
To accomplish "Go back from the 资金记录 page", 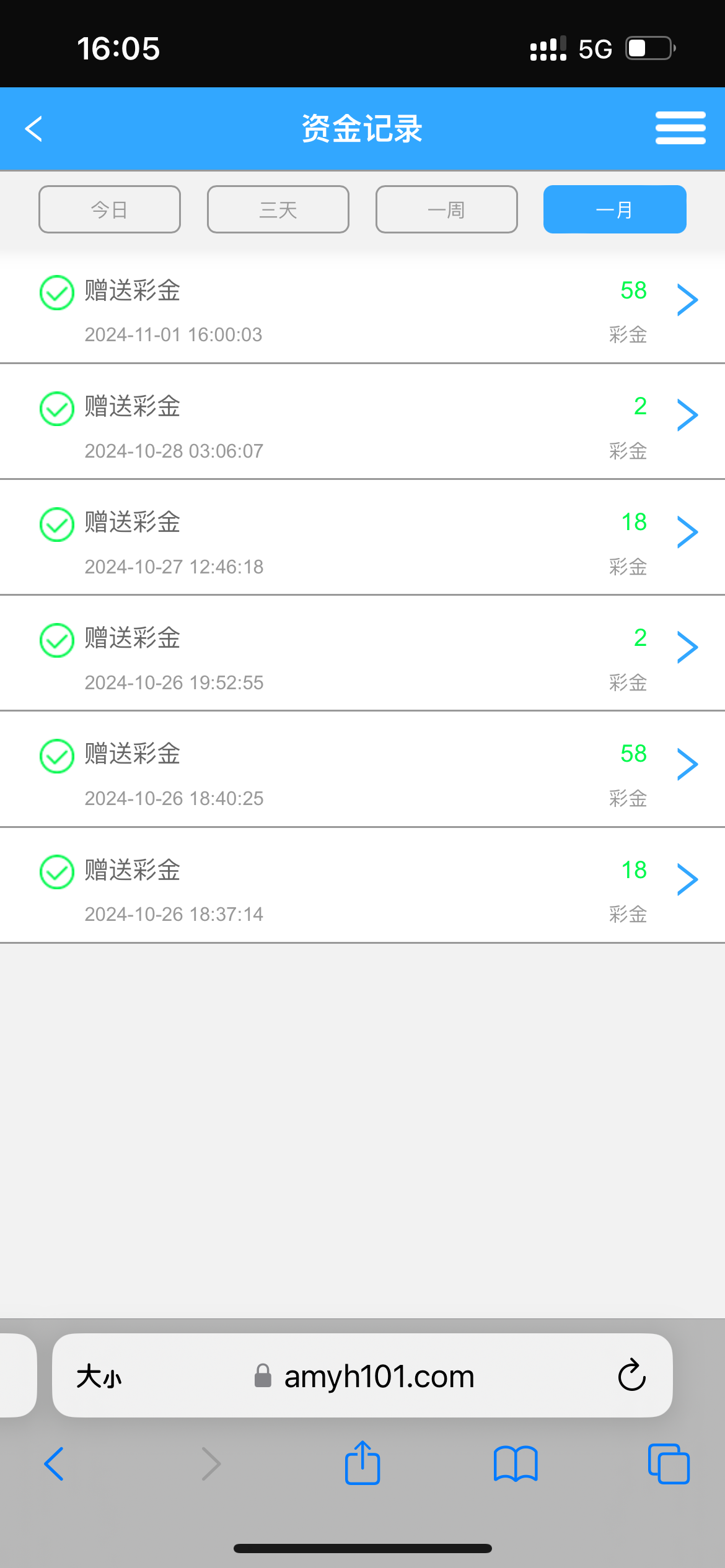I will tap(34, 129).
